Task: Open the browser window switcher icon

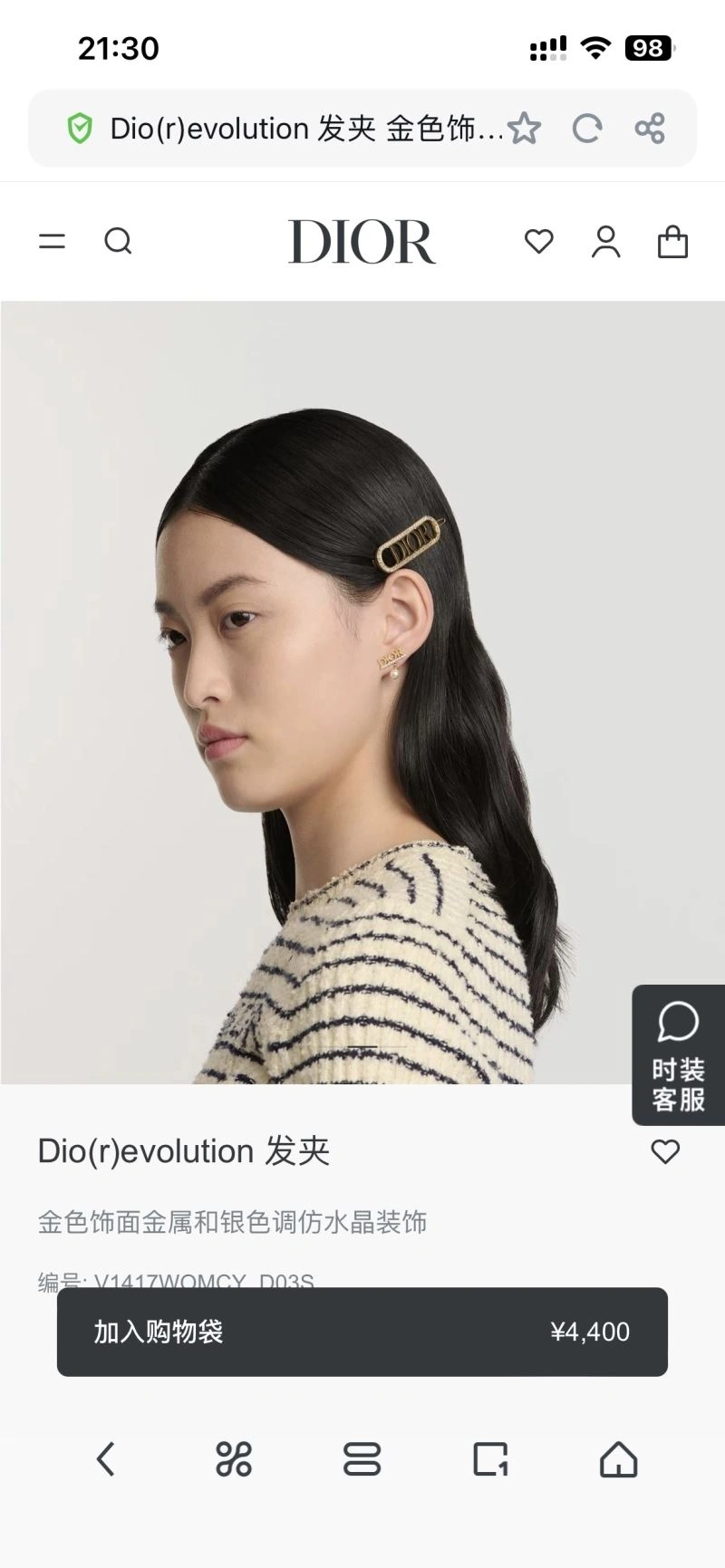Action: click(490, 1459)
